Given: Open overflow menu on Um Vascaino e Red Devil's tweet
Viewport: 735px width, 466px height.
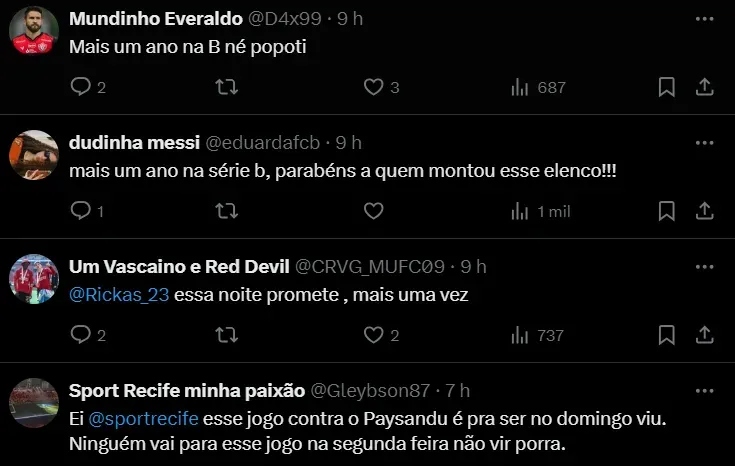Looking at the screenshot, I should [704, 267].
